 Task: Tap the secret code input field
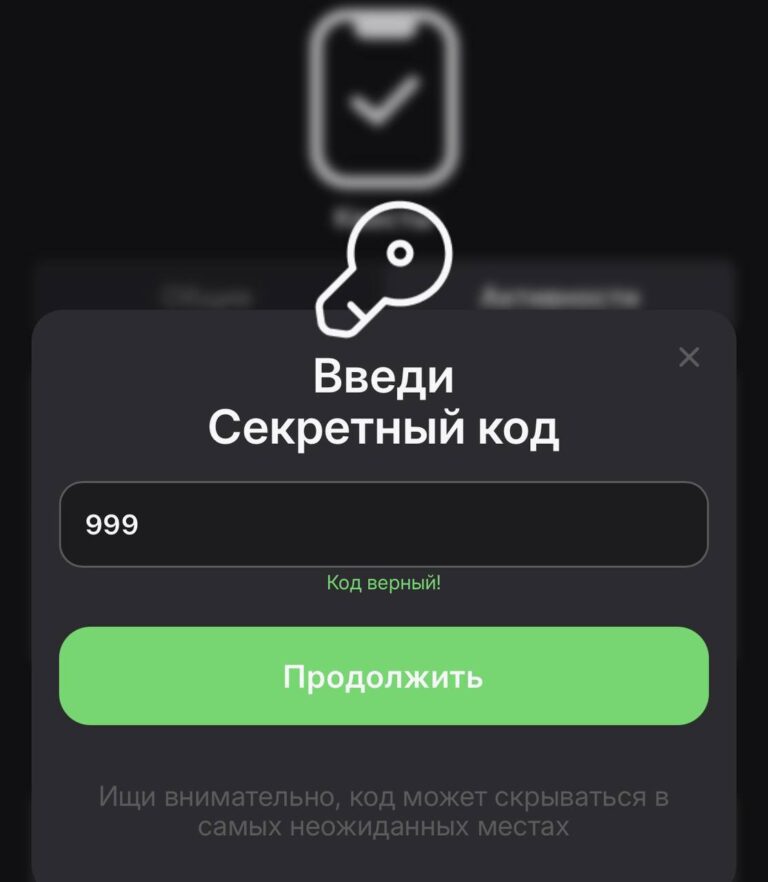pyautogui.click(x=384, y=525)
